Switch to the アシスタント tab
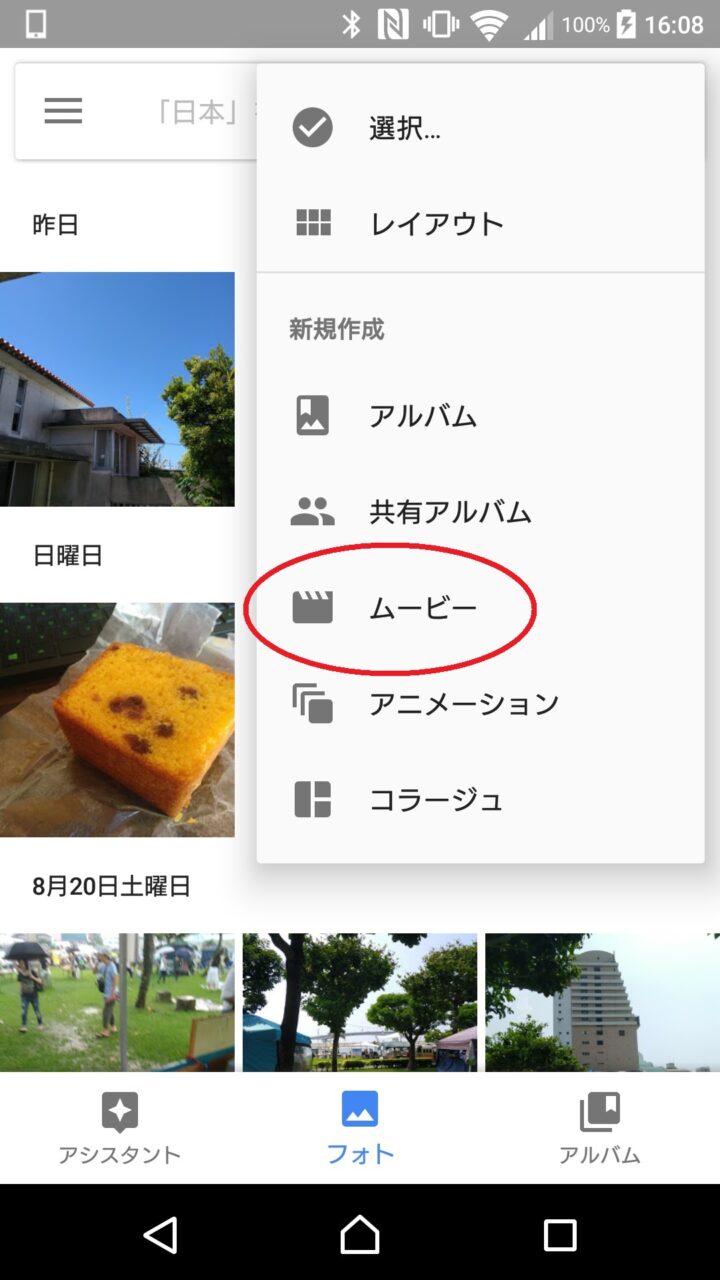 point(119,1128)
